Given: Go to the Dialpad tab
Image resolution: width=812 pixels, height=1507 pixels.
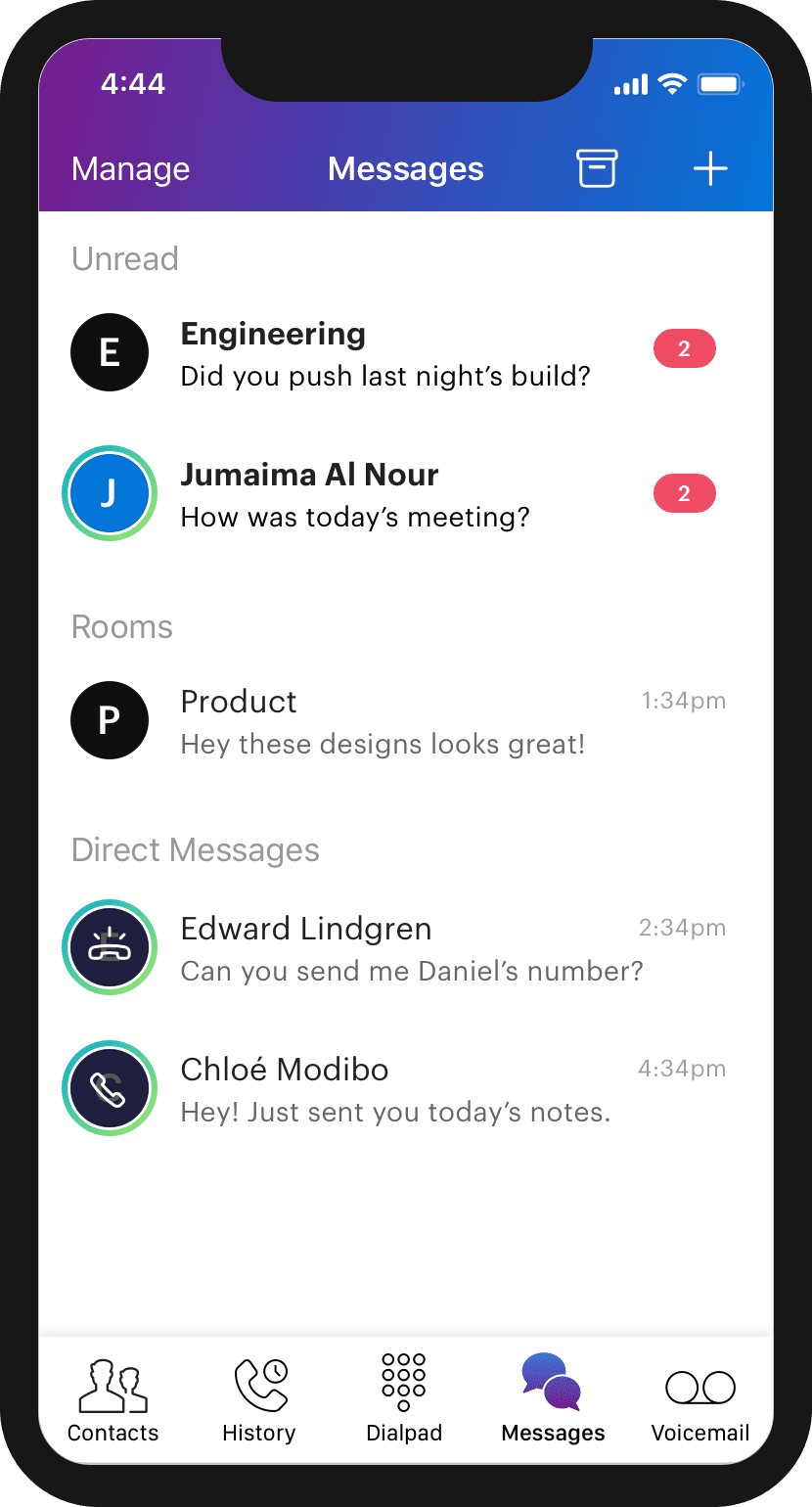Looking at the screenshot, I should (404, 1399).
